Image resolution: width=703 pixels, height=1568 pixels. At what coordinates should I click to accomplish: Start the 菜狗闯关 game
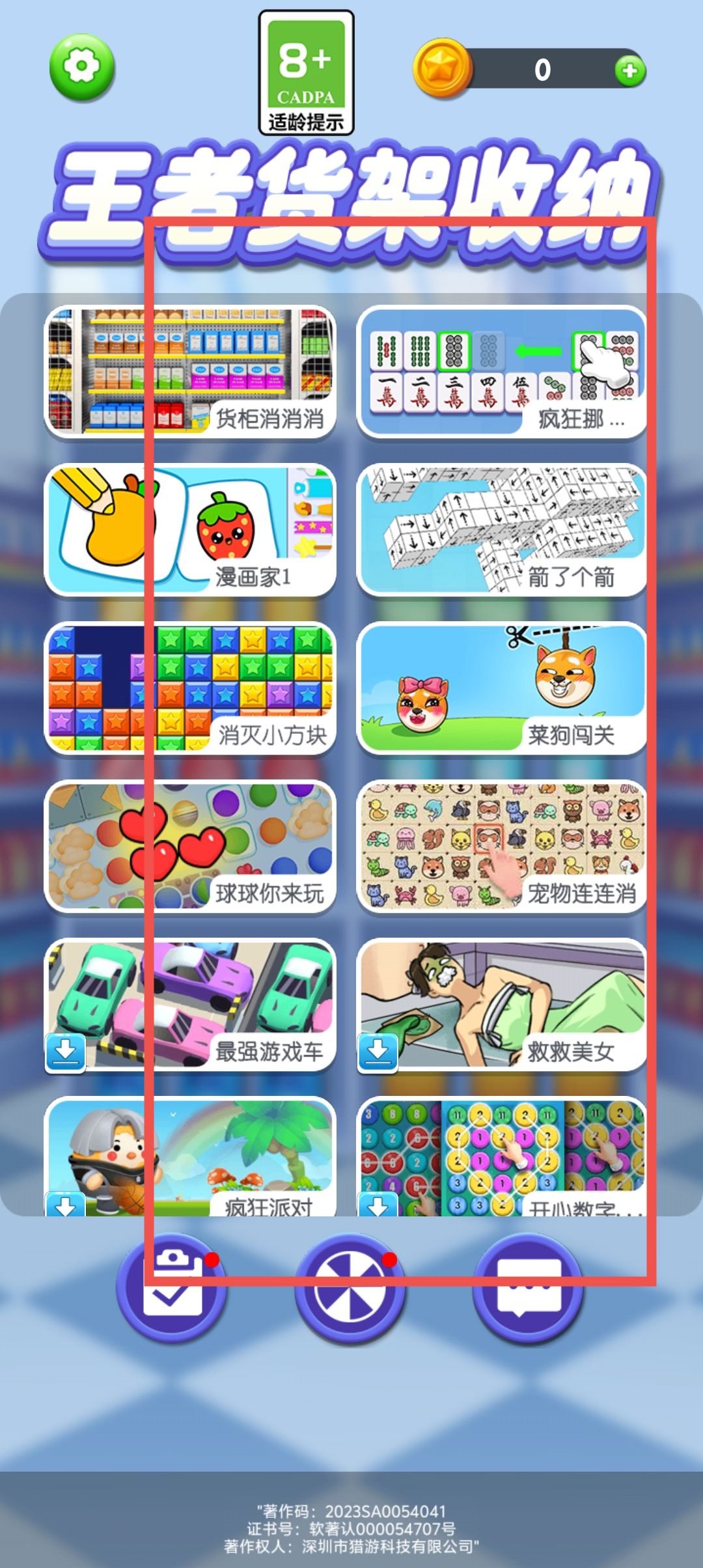501,688
